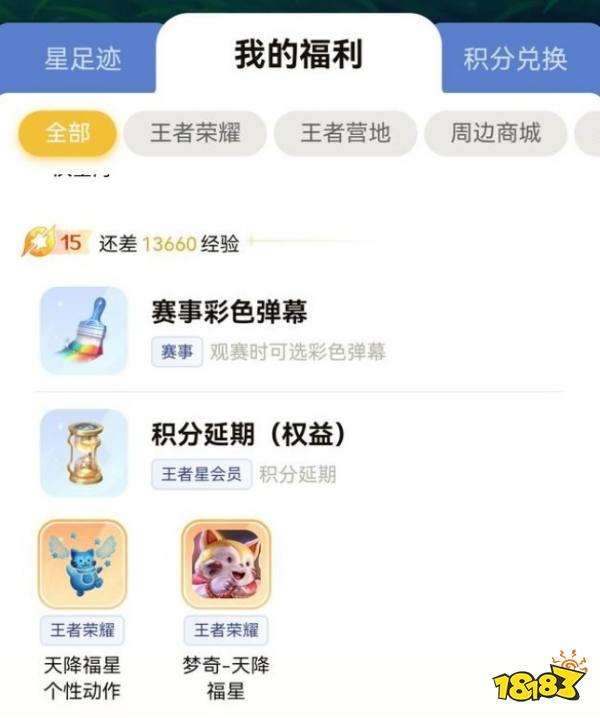Viewport: 600px width, 718px height.
Task: Open the 赛事彩色弹幕 benefit
Action: click(x=300, y=330)
